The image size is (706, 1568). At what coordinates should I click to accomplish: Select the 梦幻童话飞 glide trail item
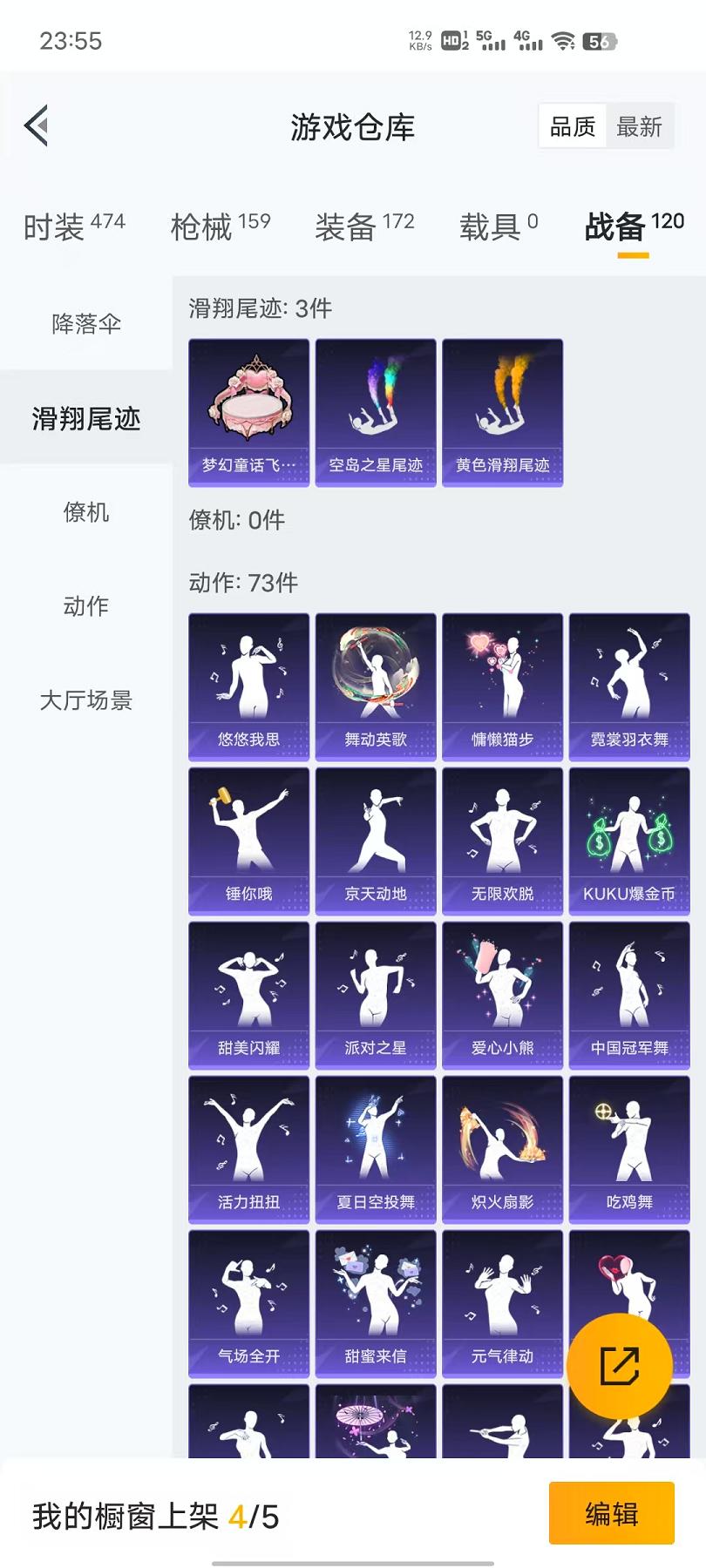coord(248,409)
